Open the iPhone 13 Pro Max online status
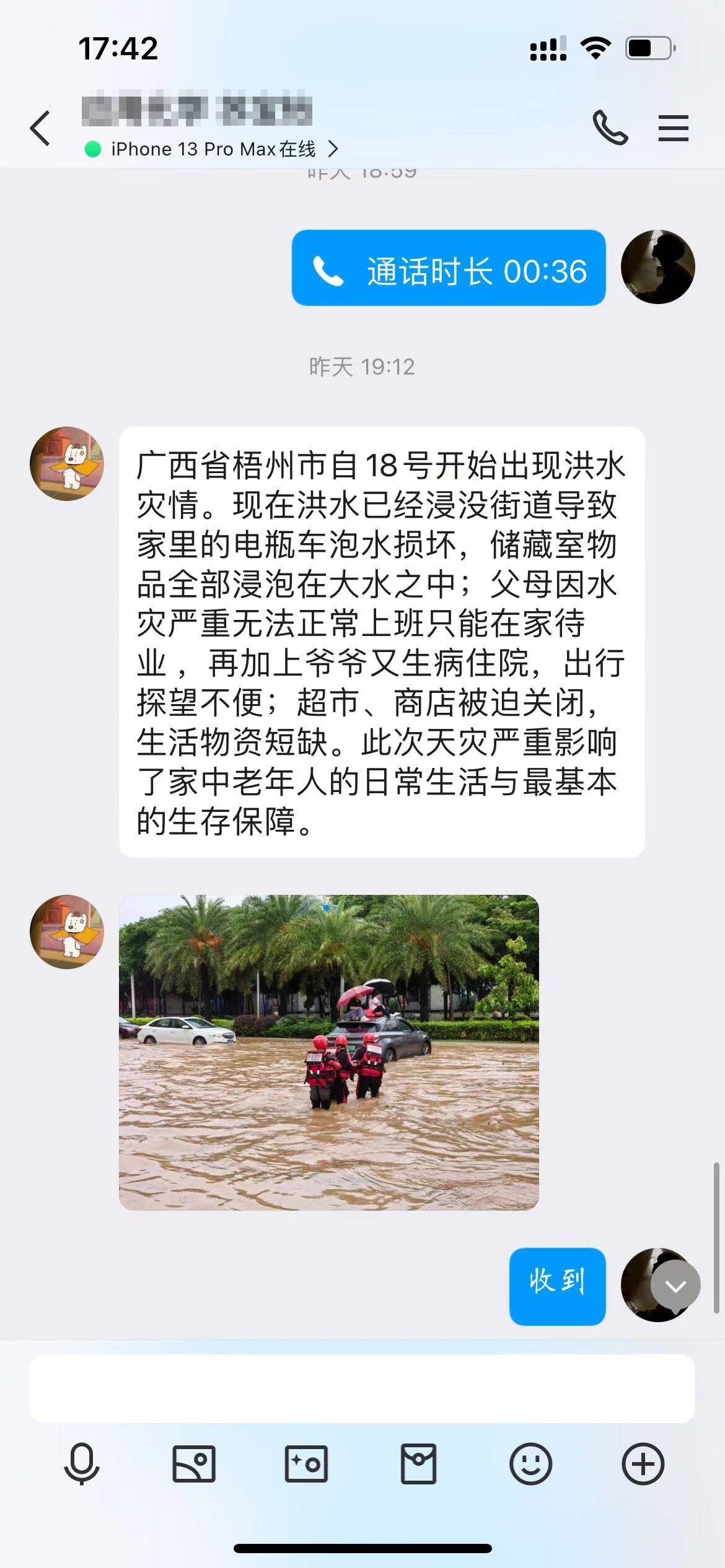 click(212, 149)
